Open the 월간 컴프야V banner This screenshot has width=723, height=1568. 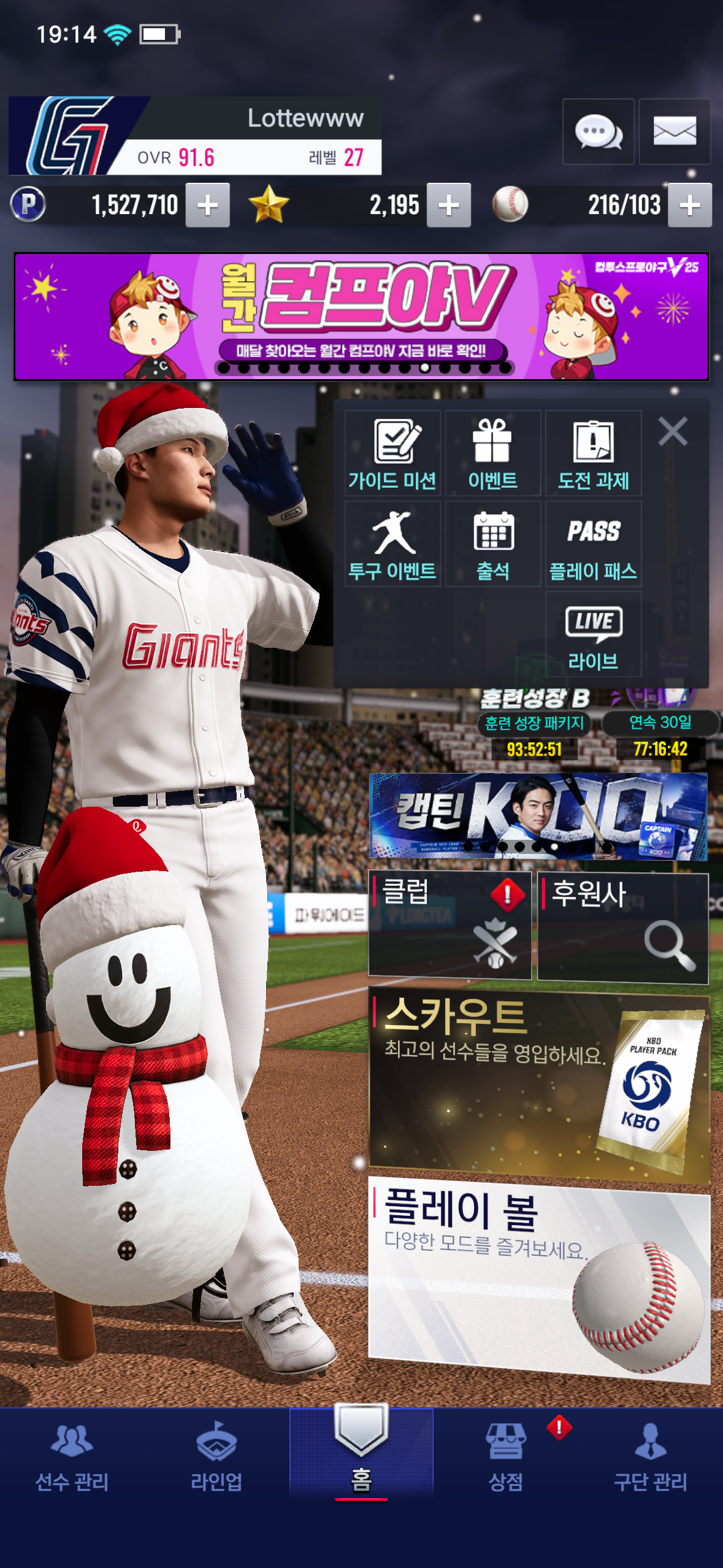(361, 317)
